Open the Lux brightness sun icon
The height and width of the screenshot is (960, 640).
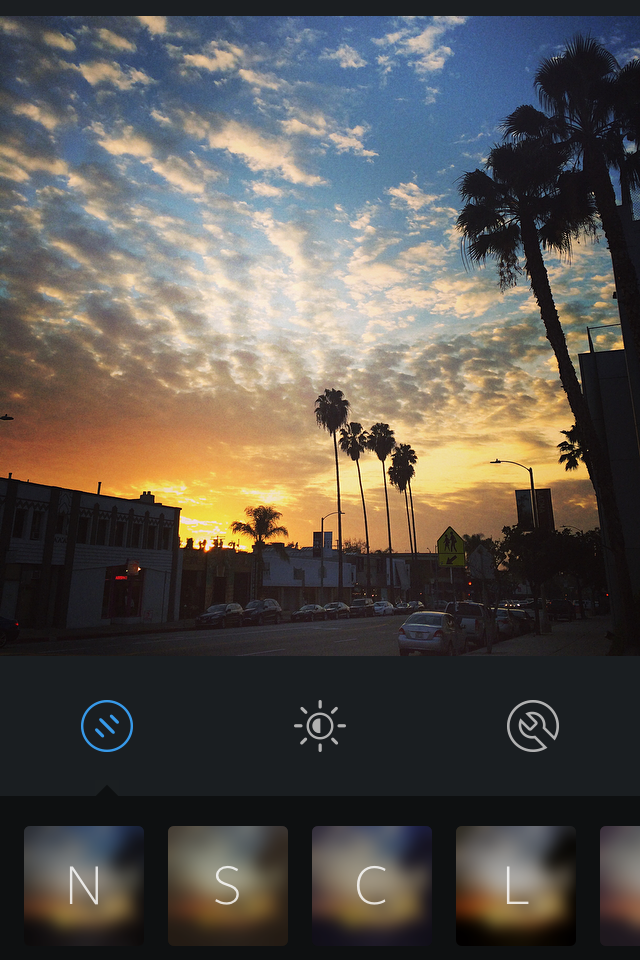point(320,726)
